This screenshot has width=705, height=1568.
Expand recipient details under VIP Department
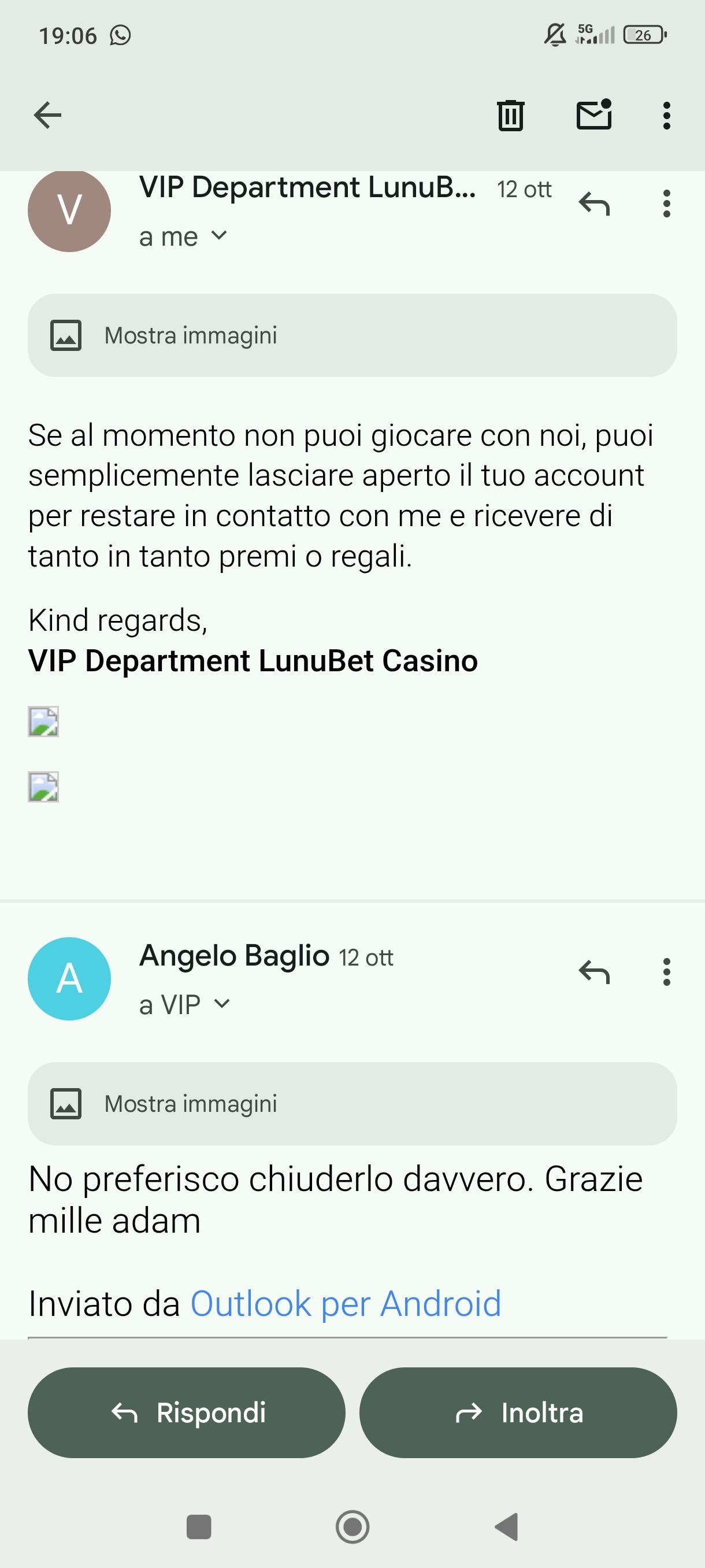(183, 236)
